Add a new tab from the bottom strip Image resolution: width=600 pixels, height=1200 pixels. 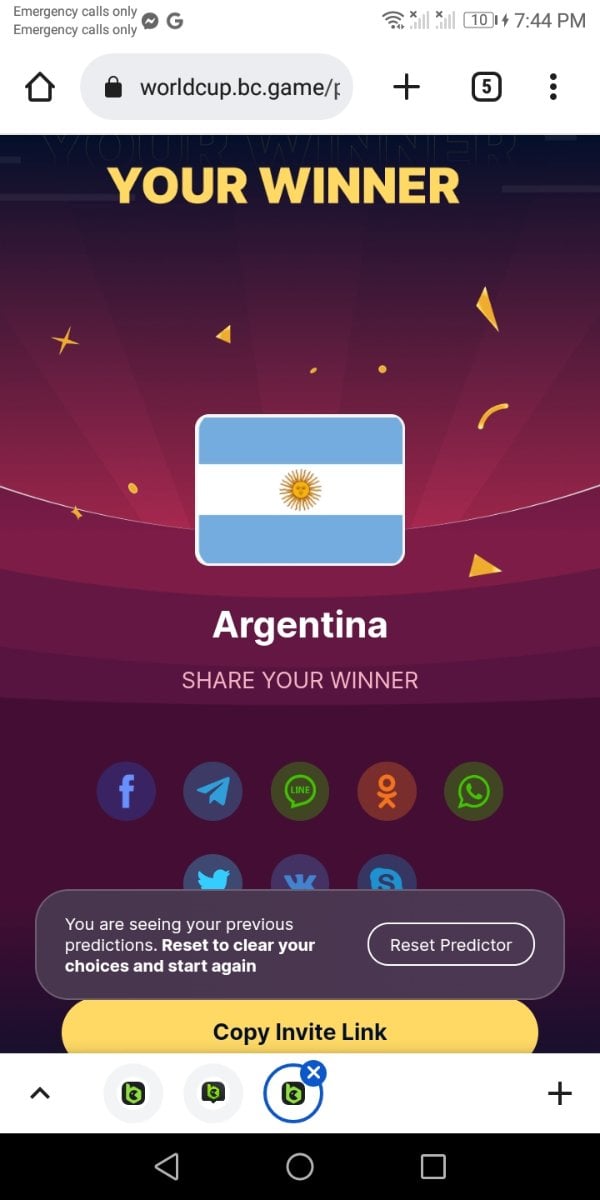(x=560, y=1094)
